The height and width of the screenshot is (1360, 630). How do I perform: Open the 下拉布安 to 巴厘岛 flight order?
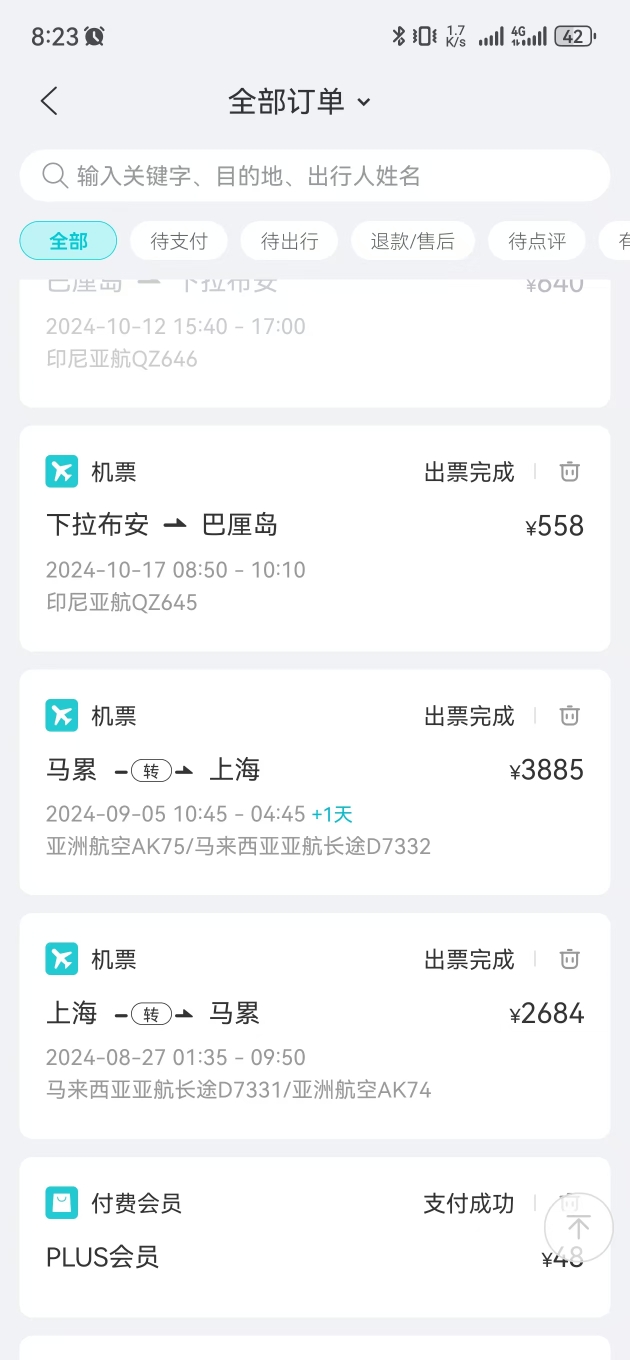point(315,538)
